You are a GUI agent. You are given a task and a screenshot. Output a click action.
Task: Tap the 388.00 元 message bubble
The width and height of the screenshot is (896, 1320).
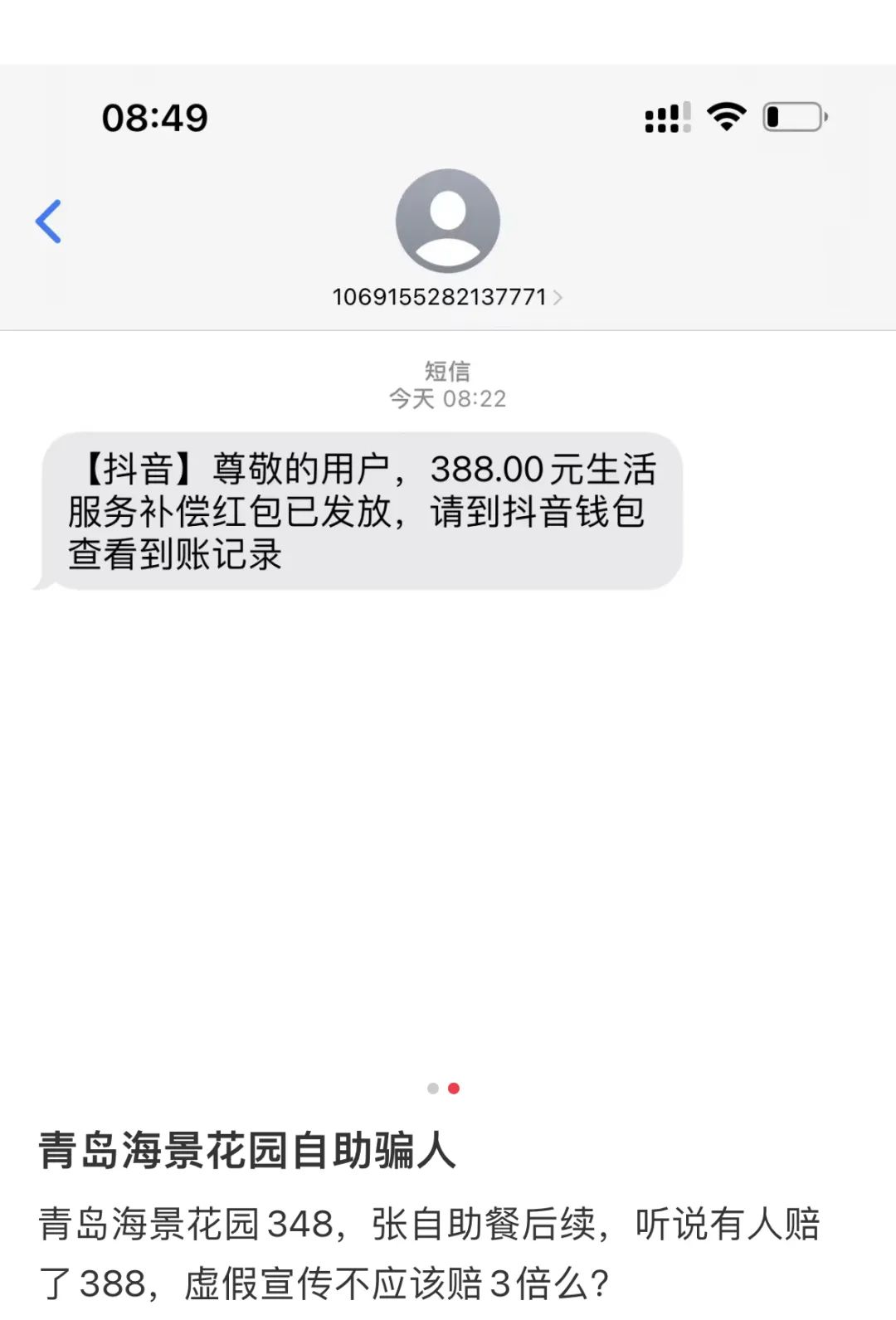(365, 508)
